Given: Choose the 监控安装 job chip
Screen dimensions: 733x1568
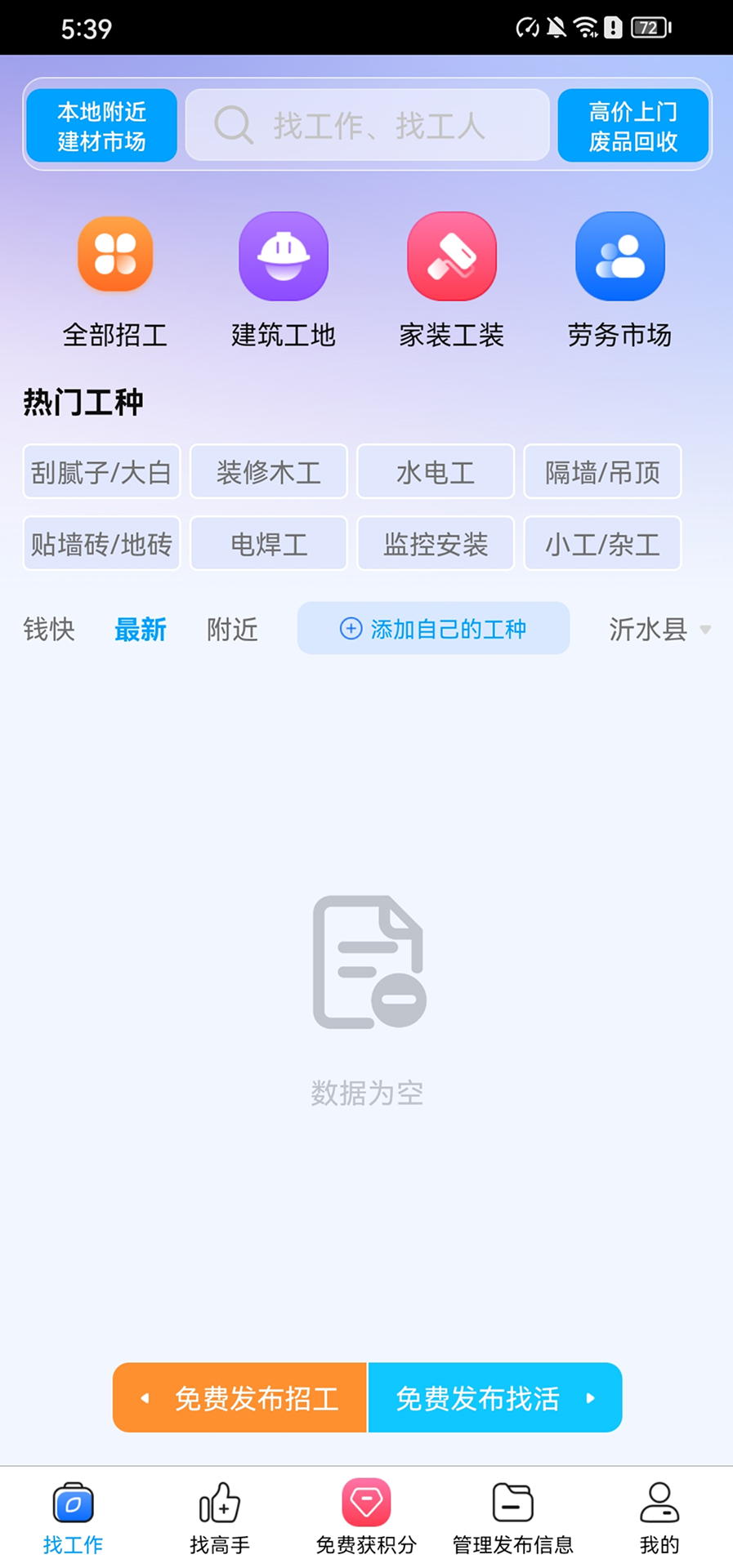Looking at the screenshot, I should (435, 544).
